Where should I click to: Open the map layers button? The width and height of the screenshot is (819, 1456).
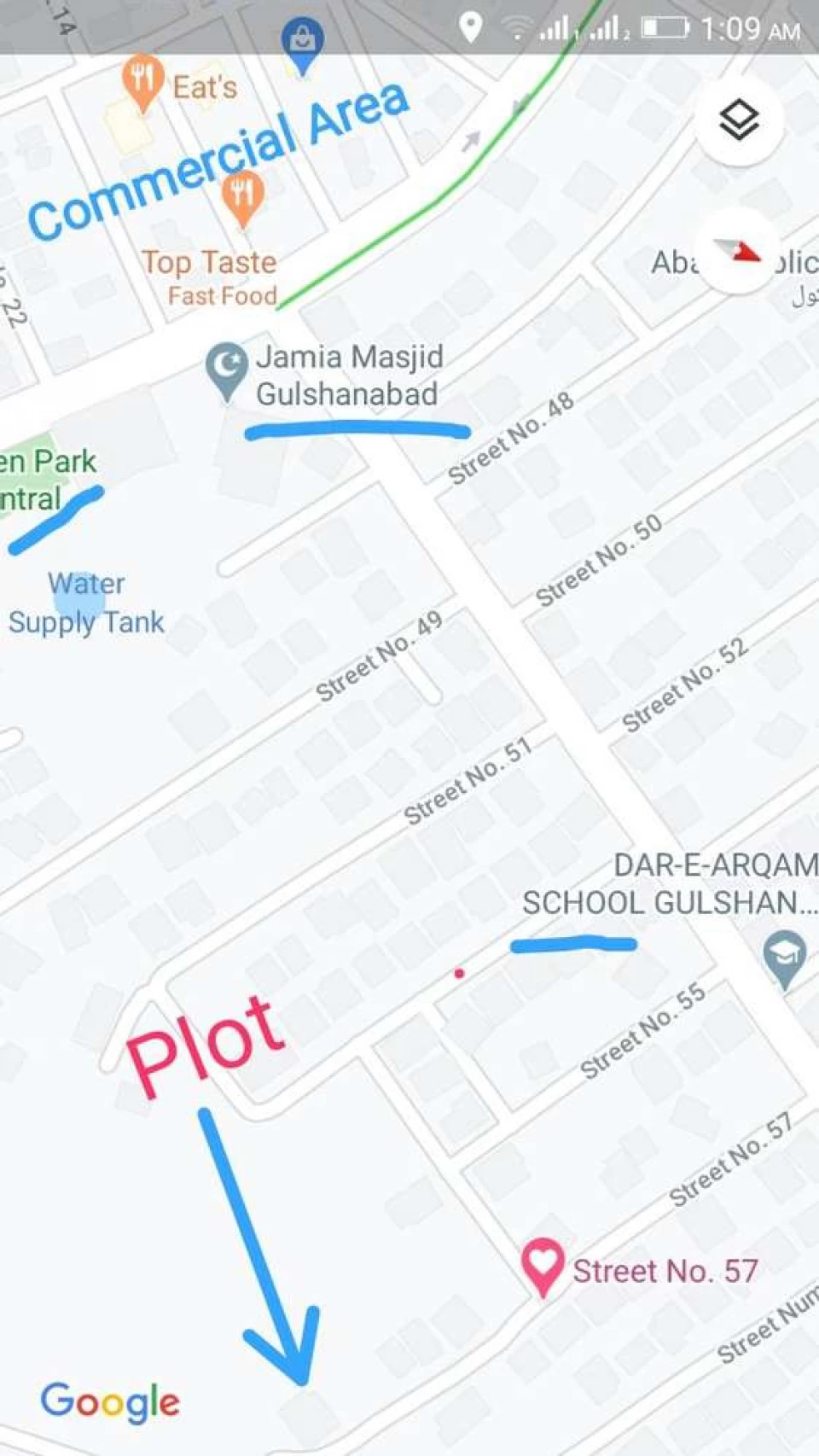(x=739, y=120)
